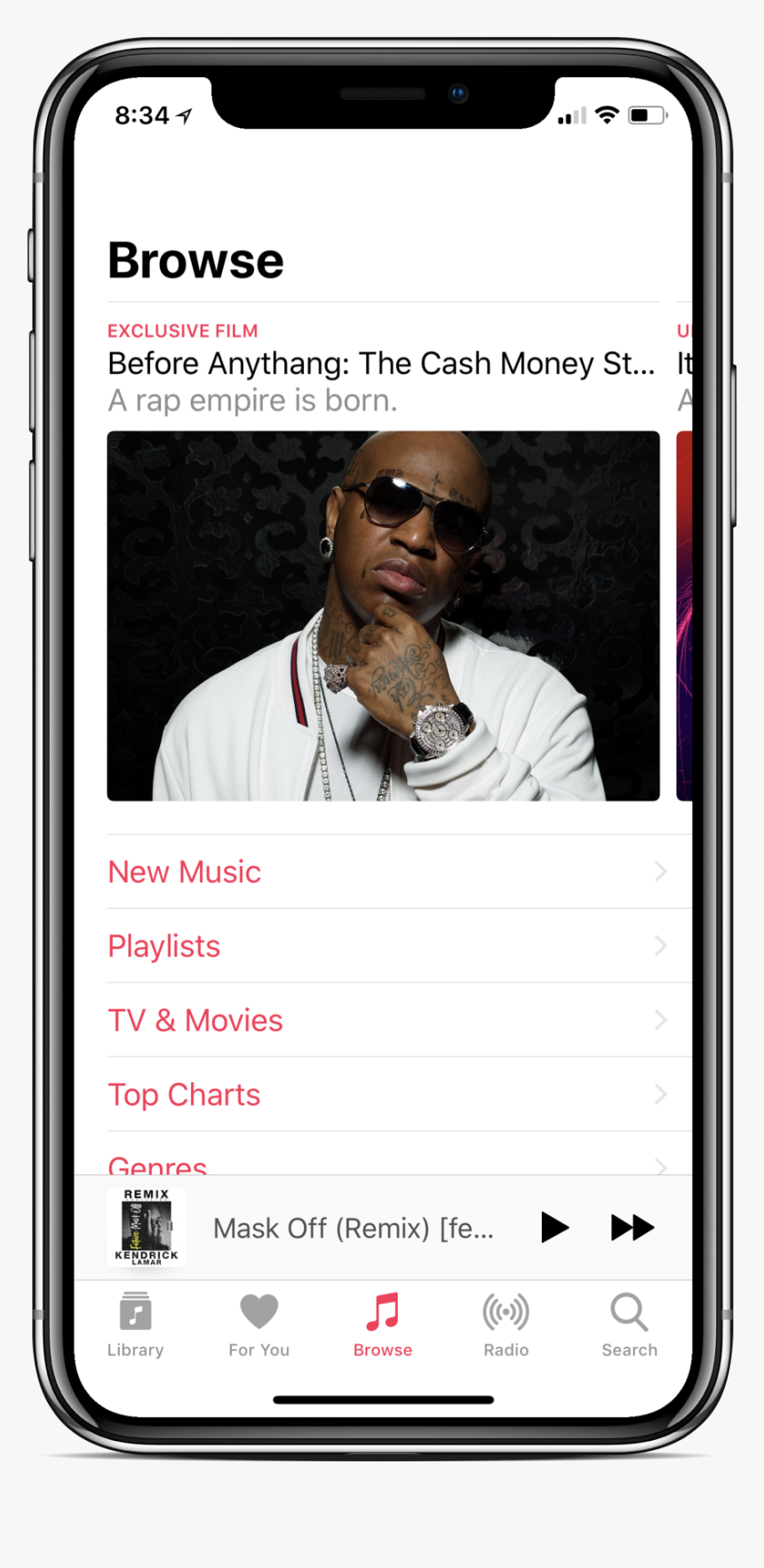This screenshot has height=1568, width=764.
Task: Skip to the next track
Action: click(633, 1228)
